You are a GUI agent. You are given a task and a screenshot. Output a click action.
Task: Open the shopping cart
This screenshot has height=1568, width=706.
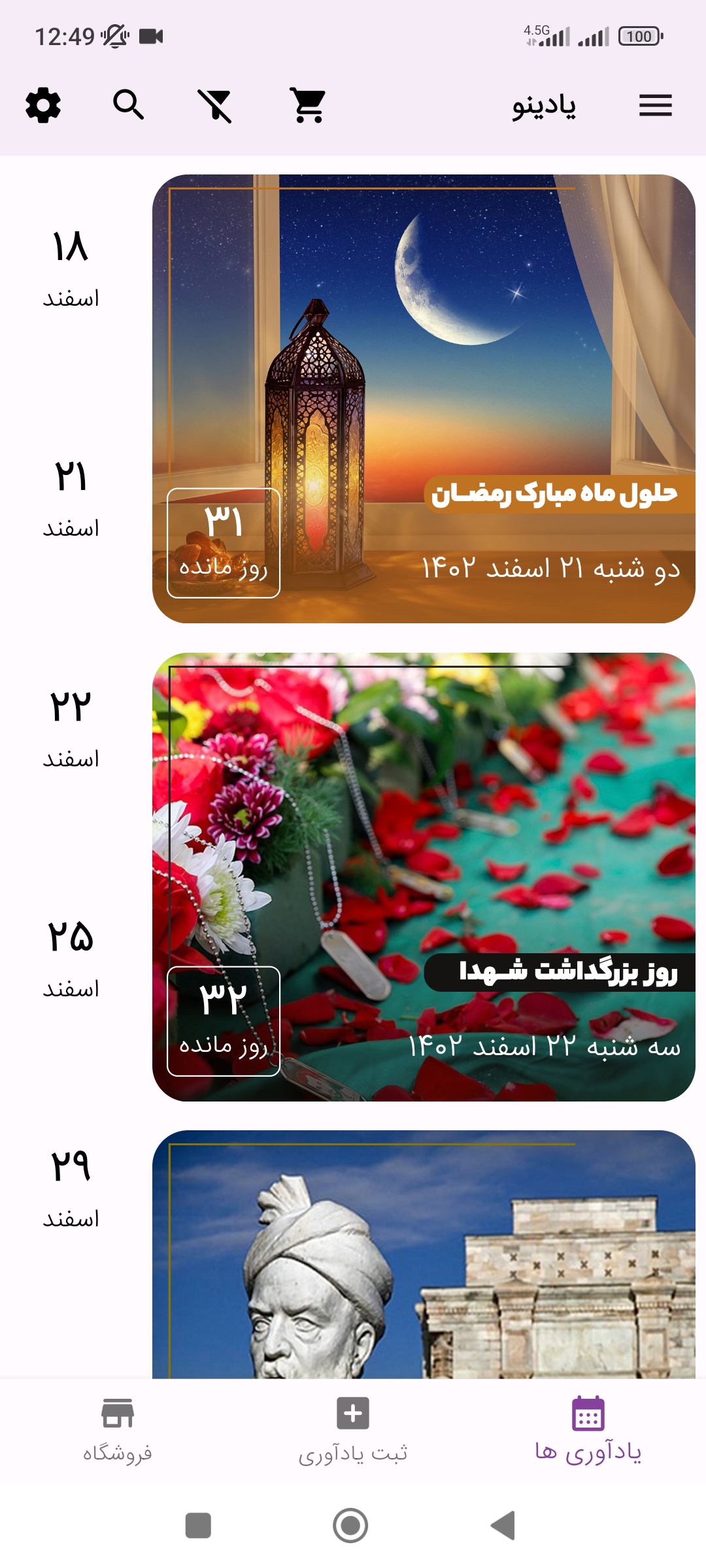(308, 105)
